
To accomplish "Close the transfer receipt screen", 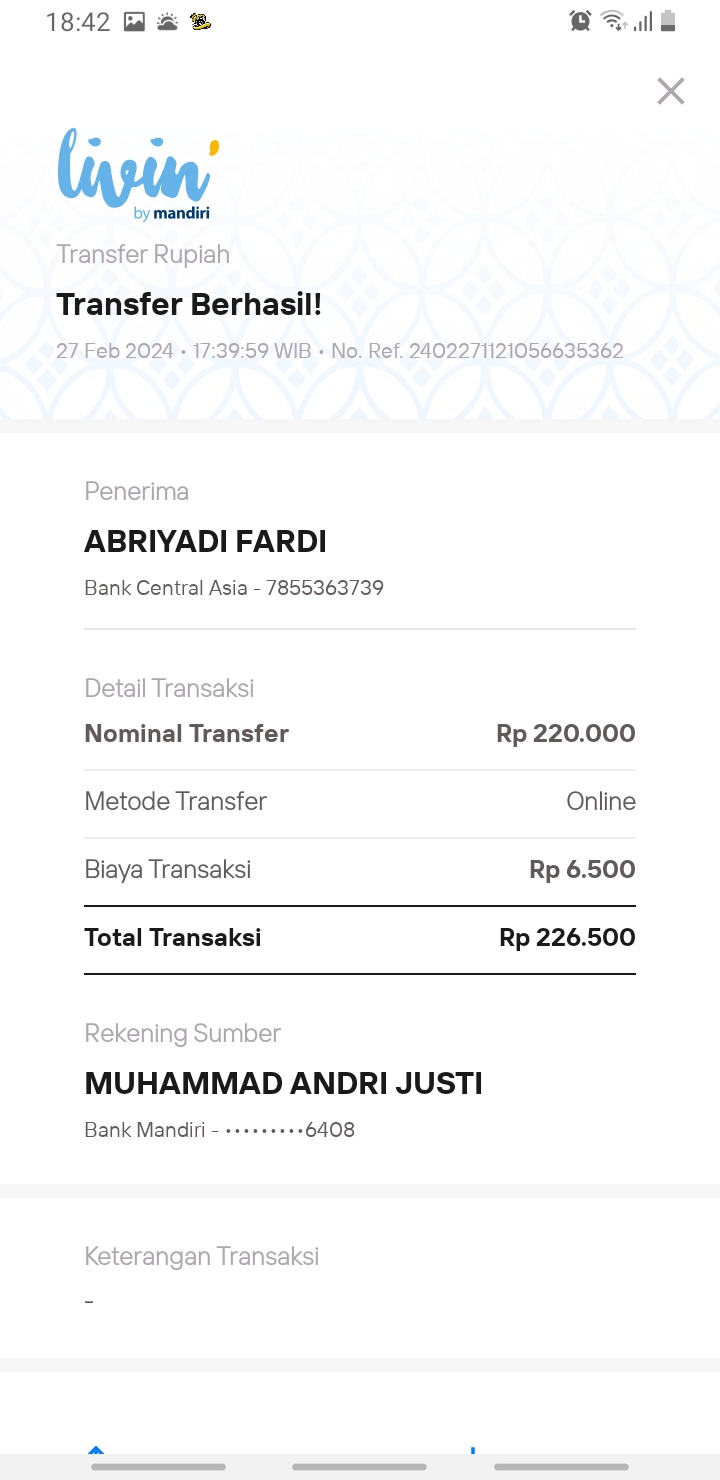I will point(670,91).
